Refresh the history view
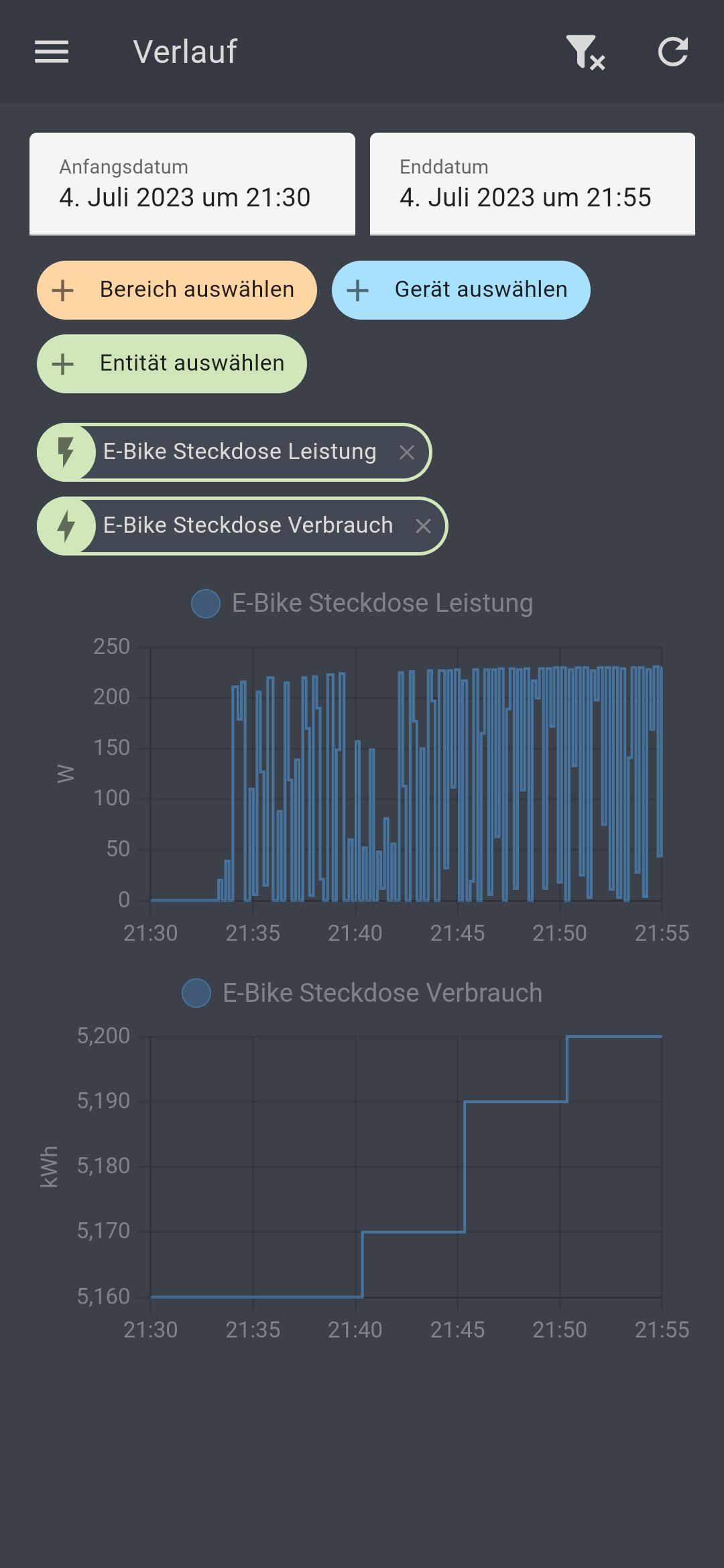 click(672, 52)
